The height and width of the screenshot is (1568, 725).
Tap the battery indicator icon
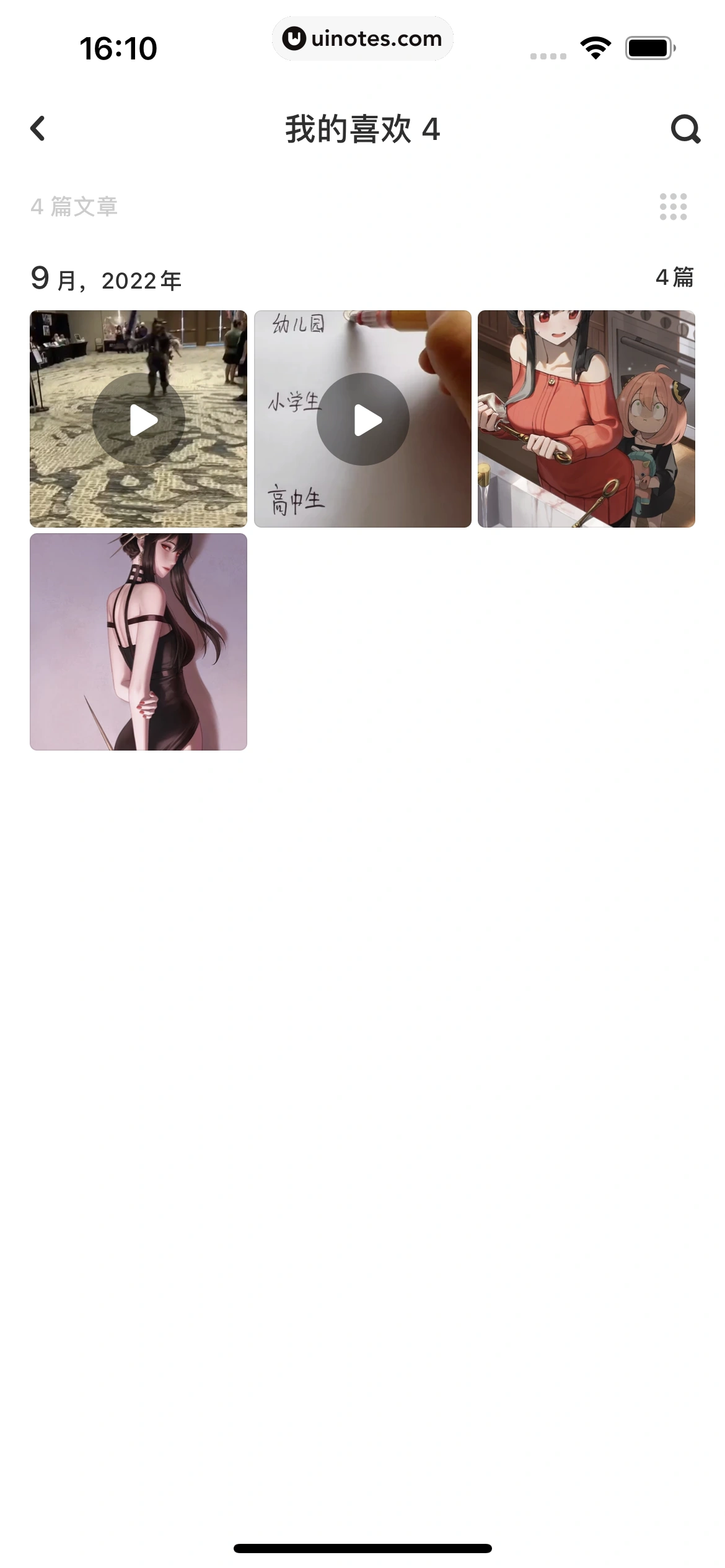click(x=648, y=46)
